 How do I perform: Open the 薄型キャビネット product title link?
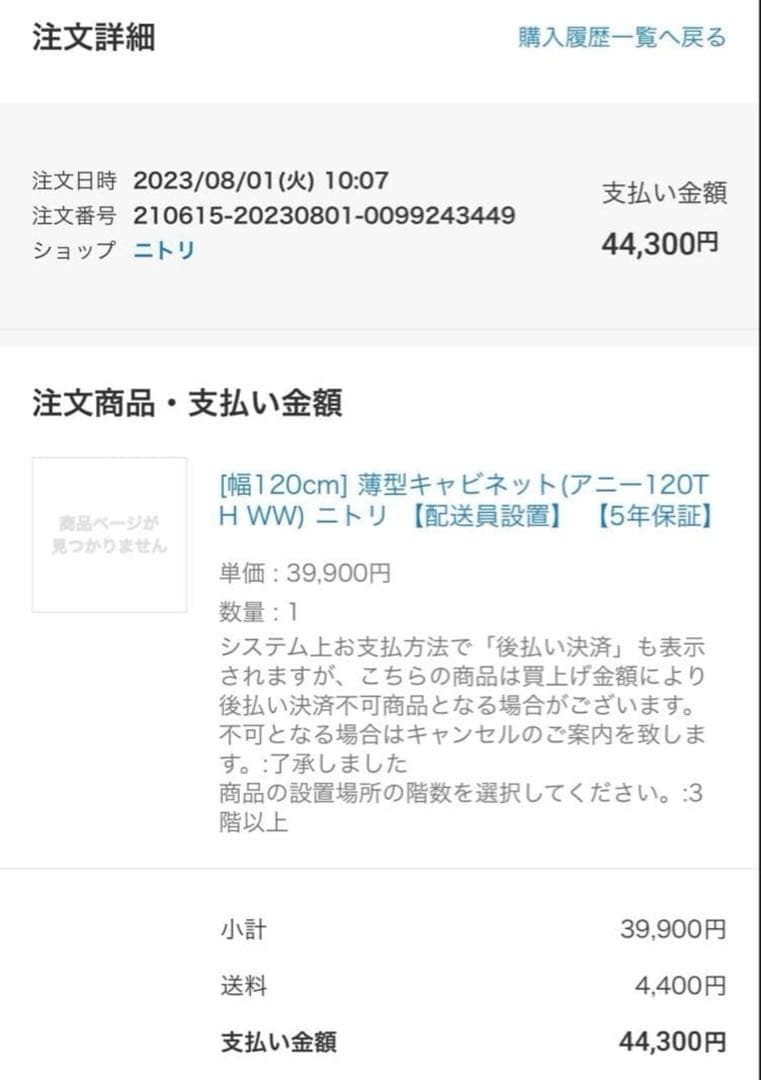[464, 501]
